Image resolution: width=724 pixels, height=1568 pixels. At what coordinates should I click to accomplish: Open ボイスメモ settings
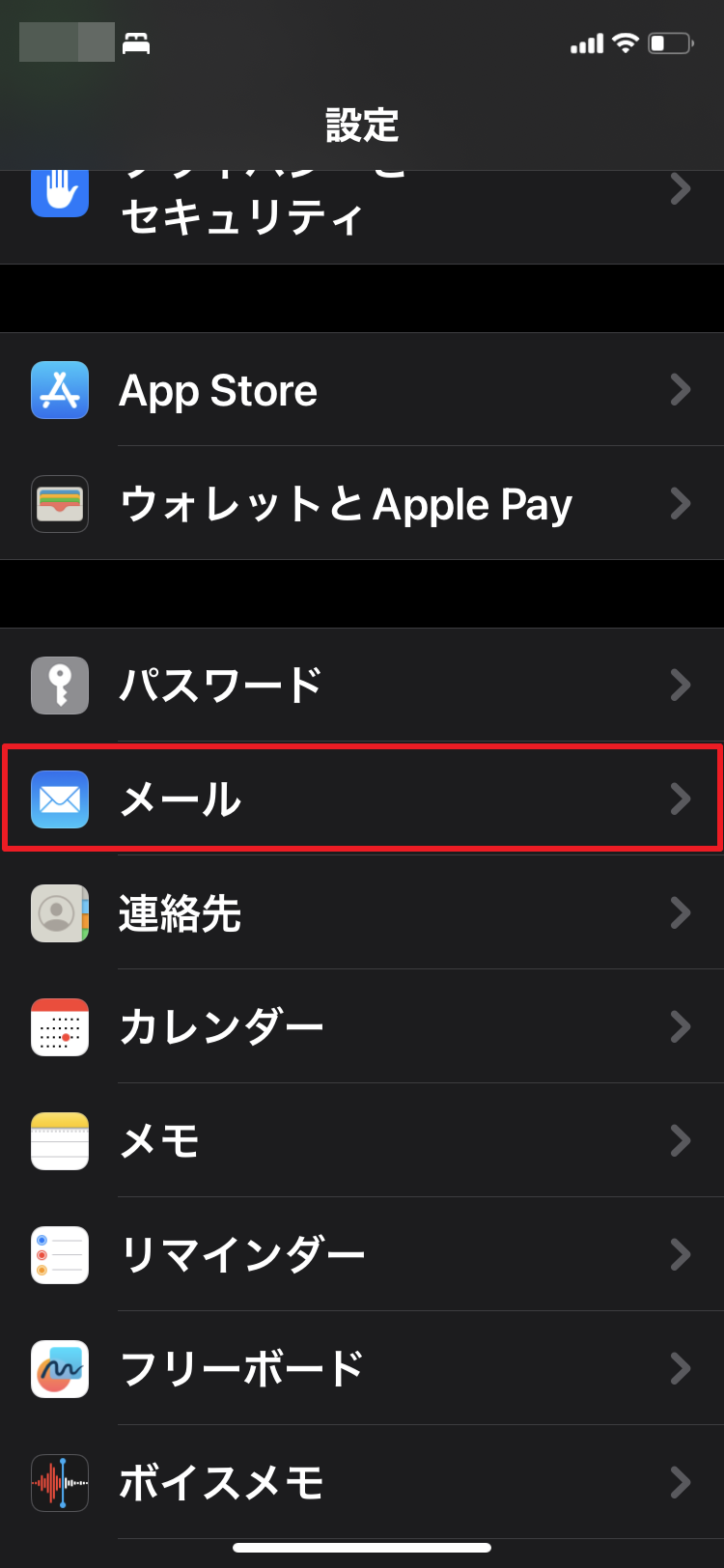coord(362,1482)
